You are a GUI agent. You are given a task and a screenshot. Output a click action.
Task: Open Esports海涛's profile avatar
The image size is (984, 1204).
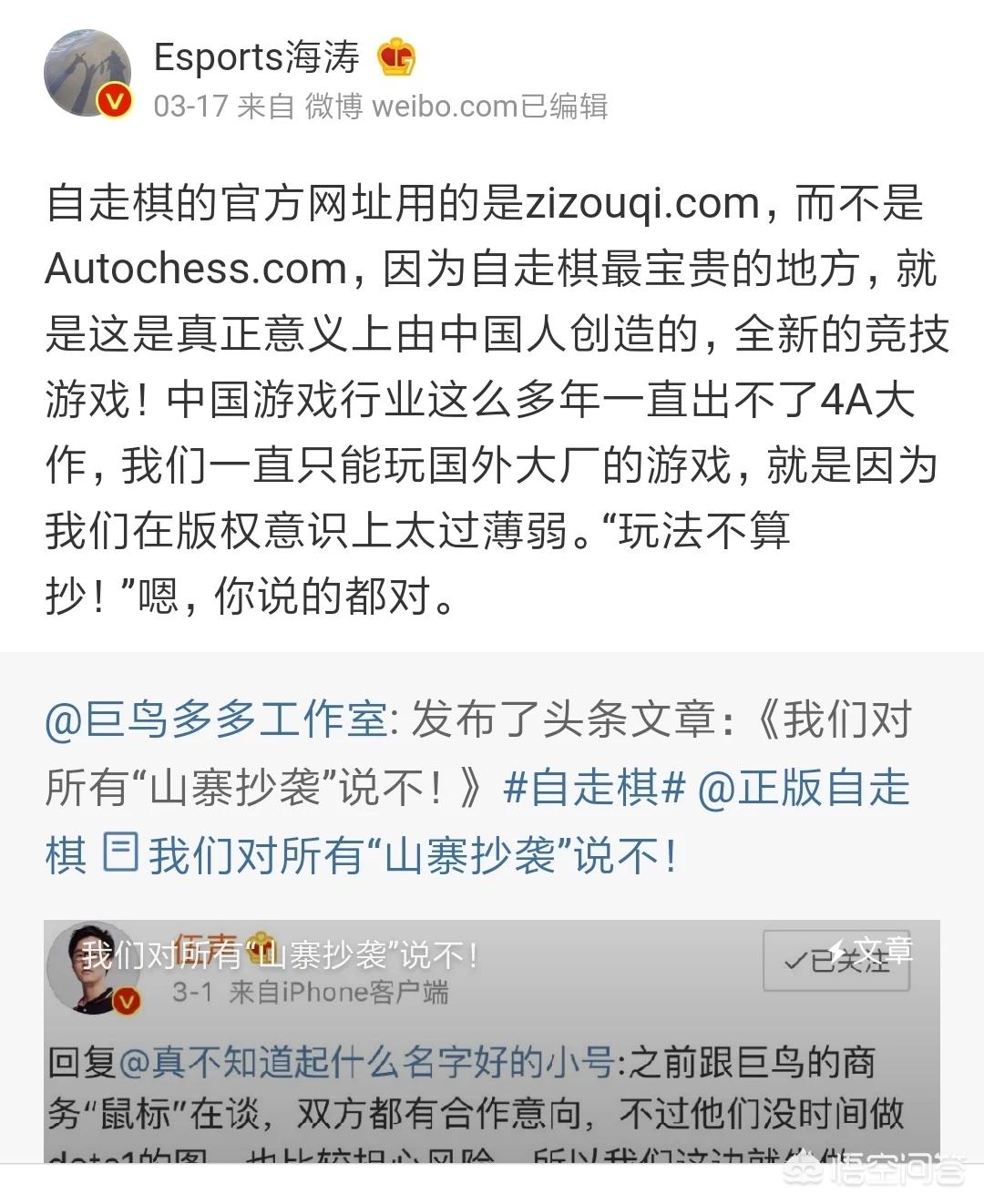(x=88, y=73)
